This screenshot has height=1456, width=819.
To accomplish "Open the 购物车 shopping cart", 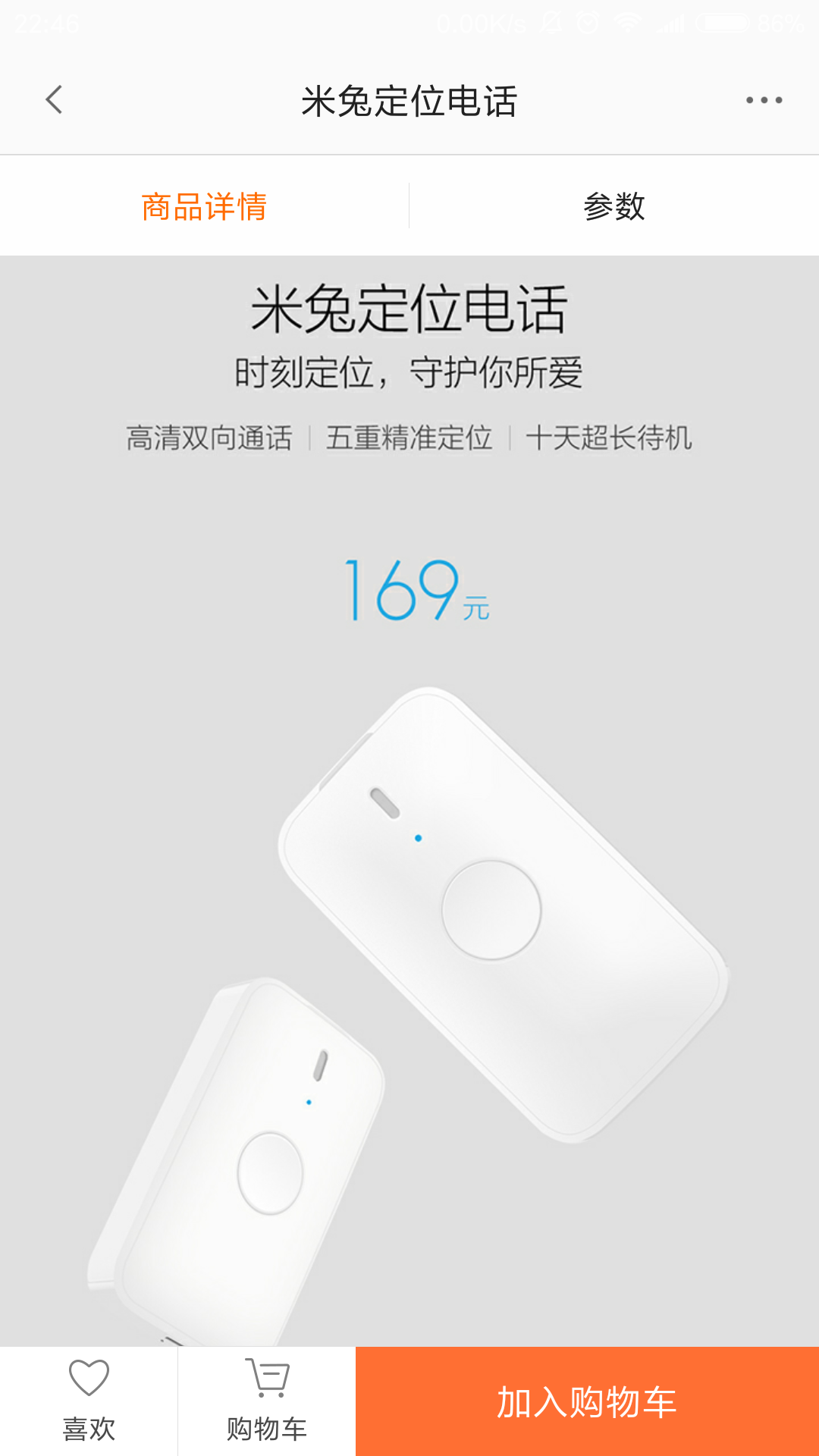I will coord(267,1401).
